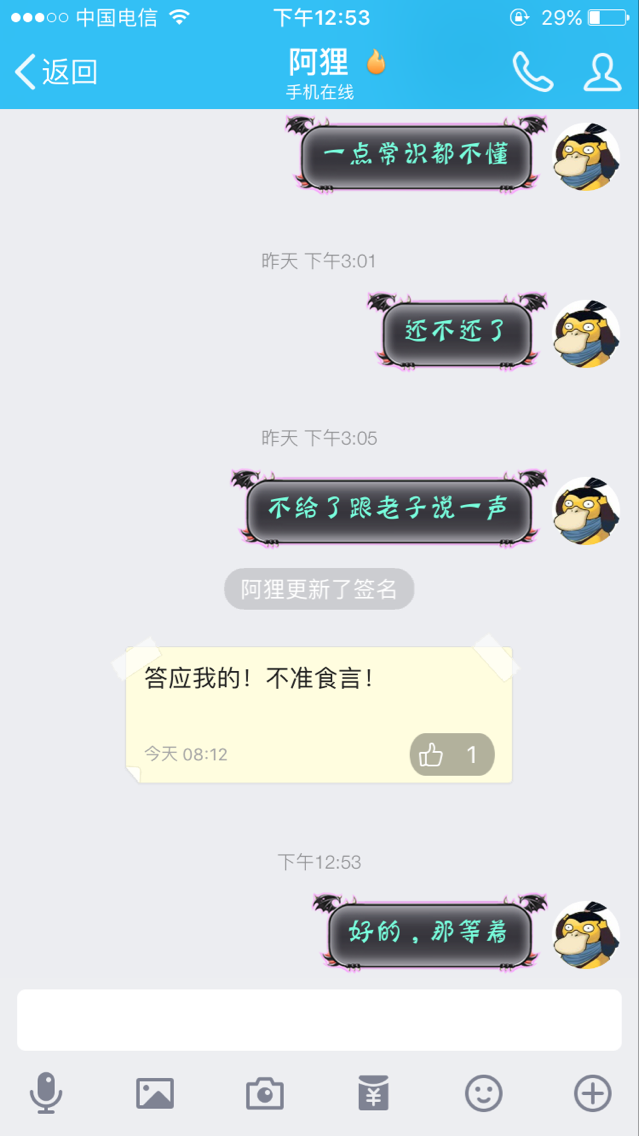Open the emoji picker
The width and height of the screenshot is (639, 1136).
[x=483, y=1093]
